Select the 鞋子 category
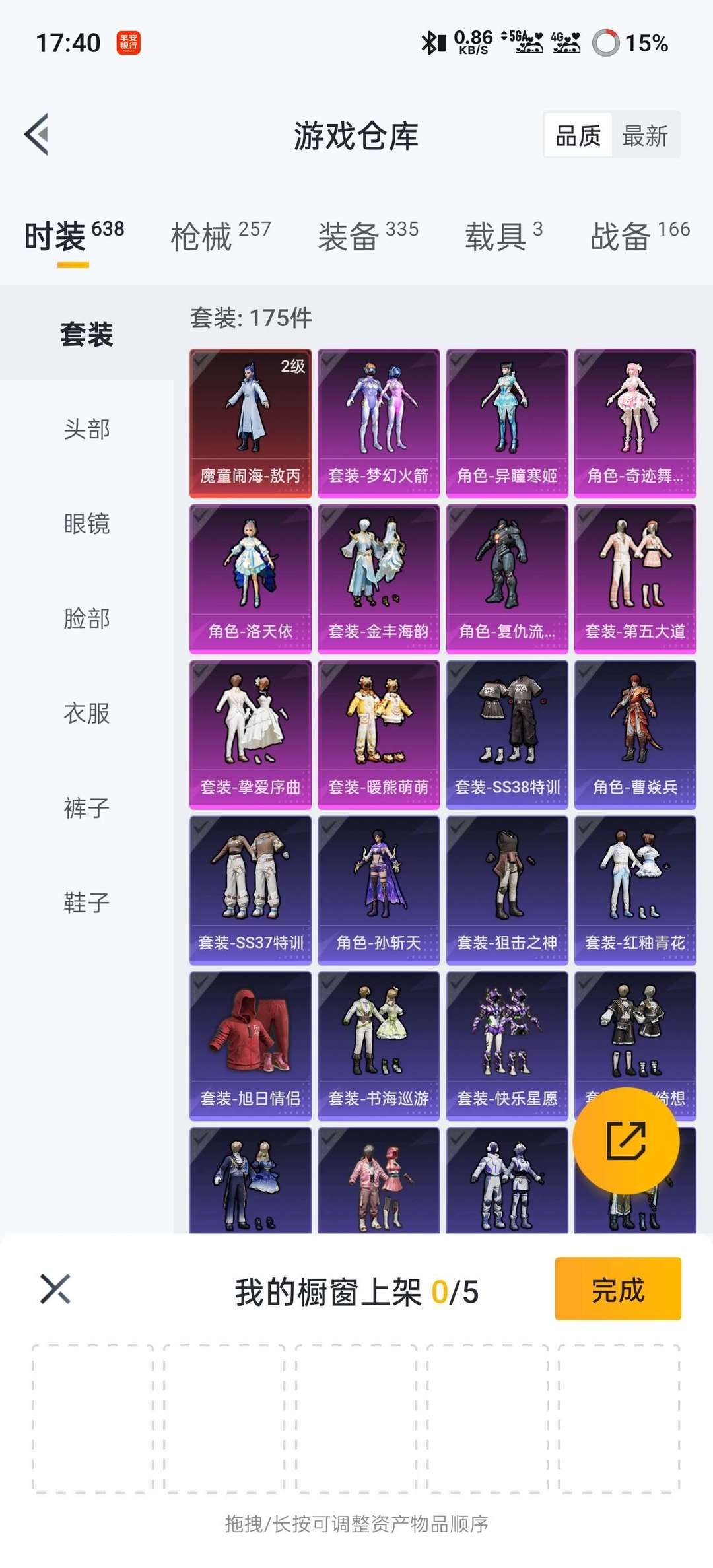 pyautogui.click(x=86, y=903)
